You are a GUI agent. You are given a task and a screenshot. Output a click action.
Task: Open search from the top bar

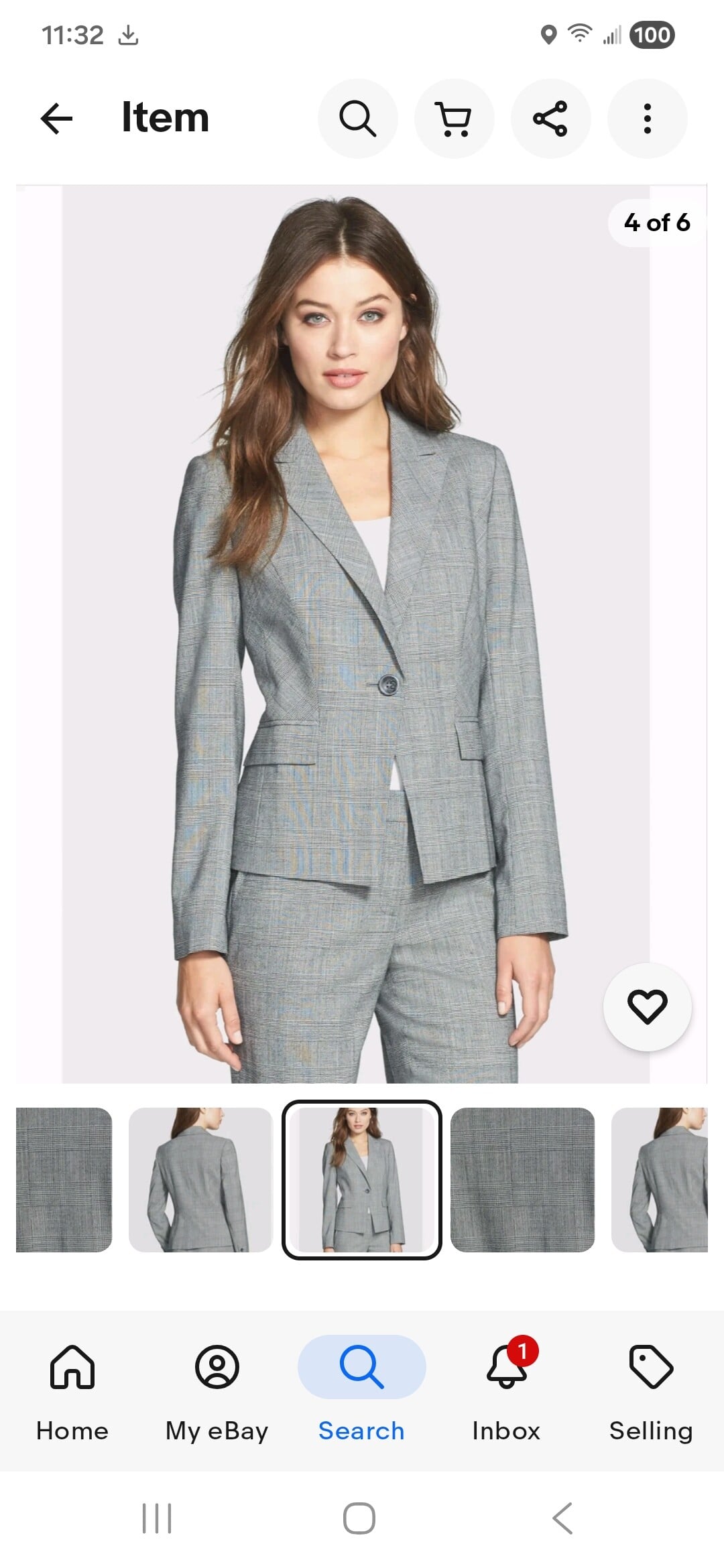pyautogui.click(x=357, y=119)
